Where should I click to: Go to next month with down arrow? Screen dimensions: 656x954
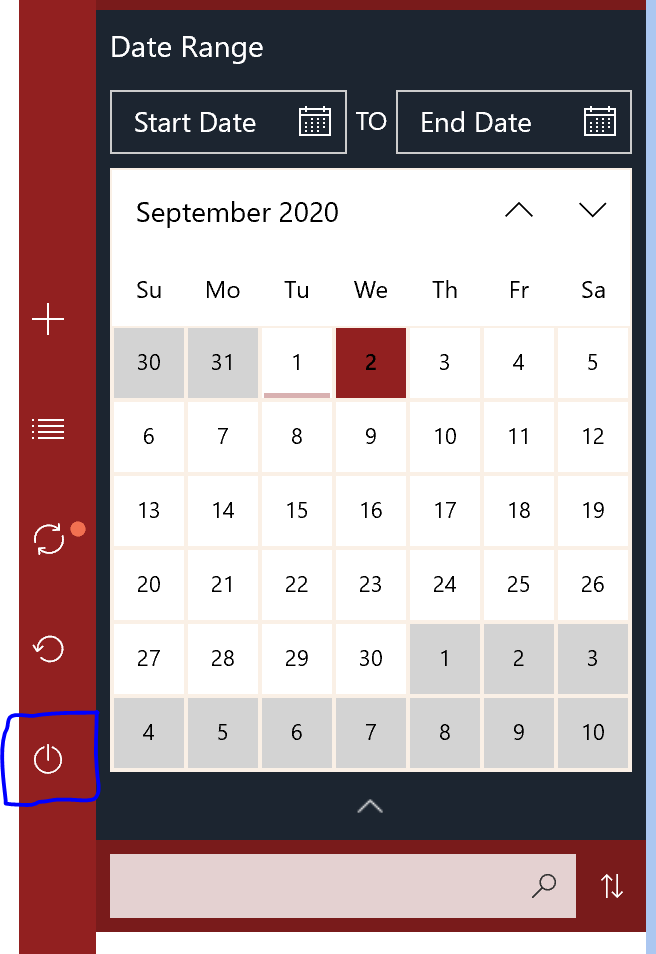593,210
